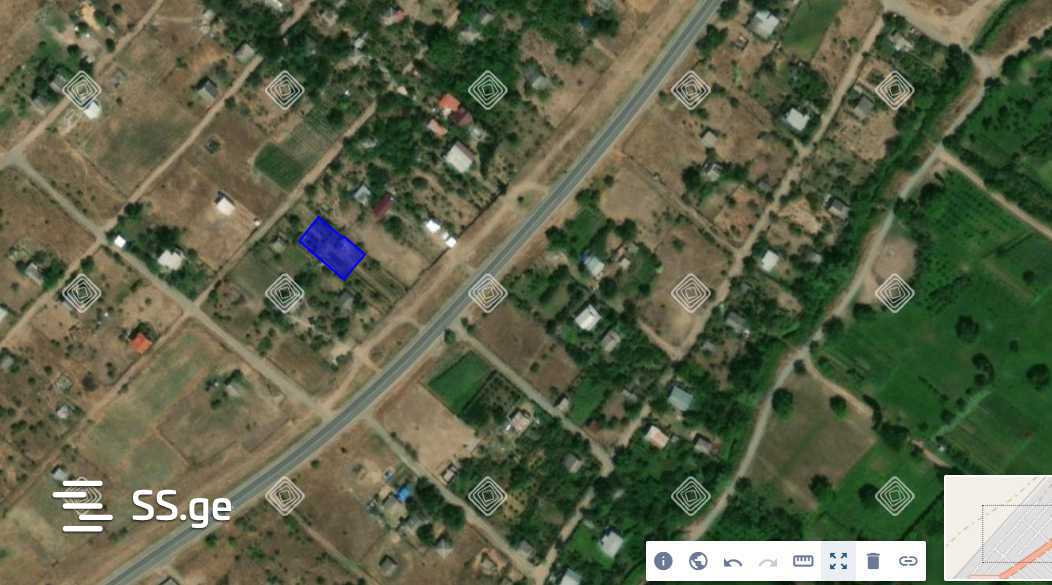Redo the last map action

click(x=768, y=561)
